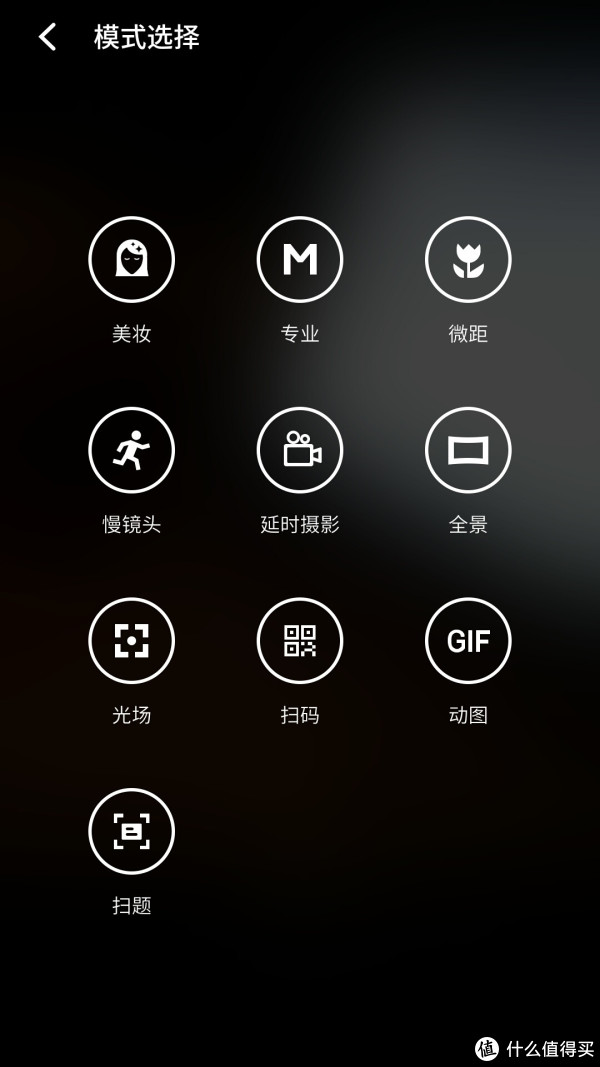Open 慢镜头 slow motion mode
Viewport: 600px width, 1067px height.
pos(132,450)
